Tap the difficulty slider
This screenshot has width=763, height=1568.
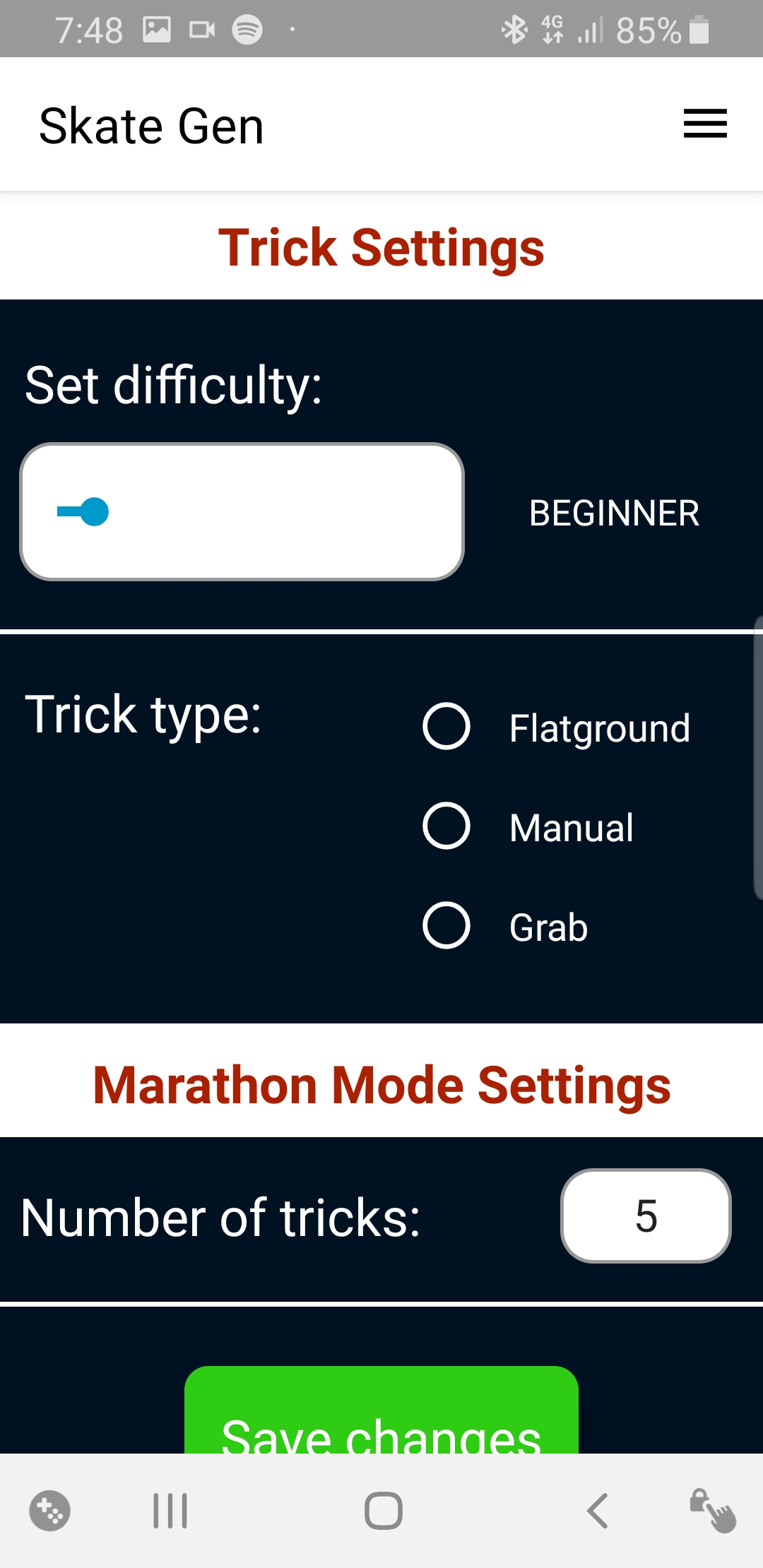242,512
